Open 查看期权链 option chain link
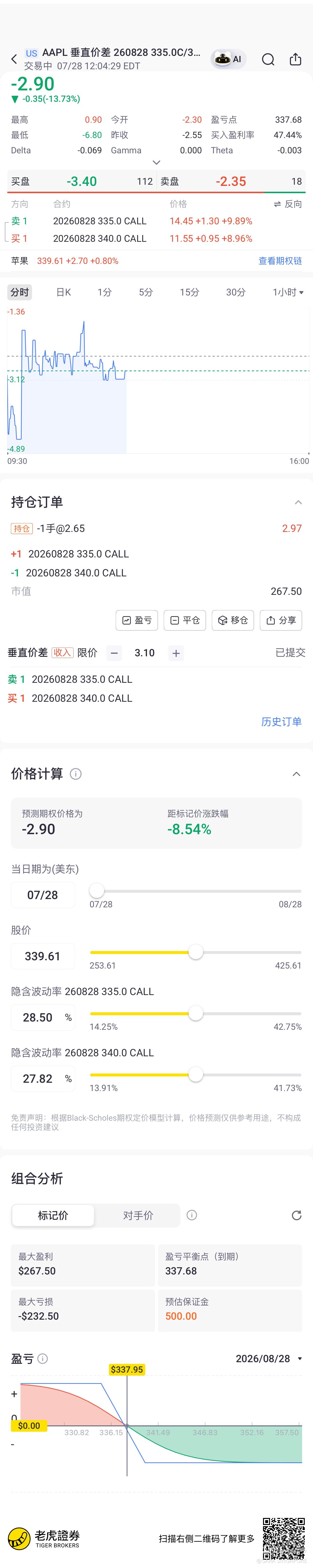The image size is (313, 1568). click(280, 260)
